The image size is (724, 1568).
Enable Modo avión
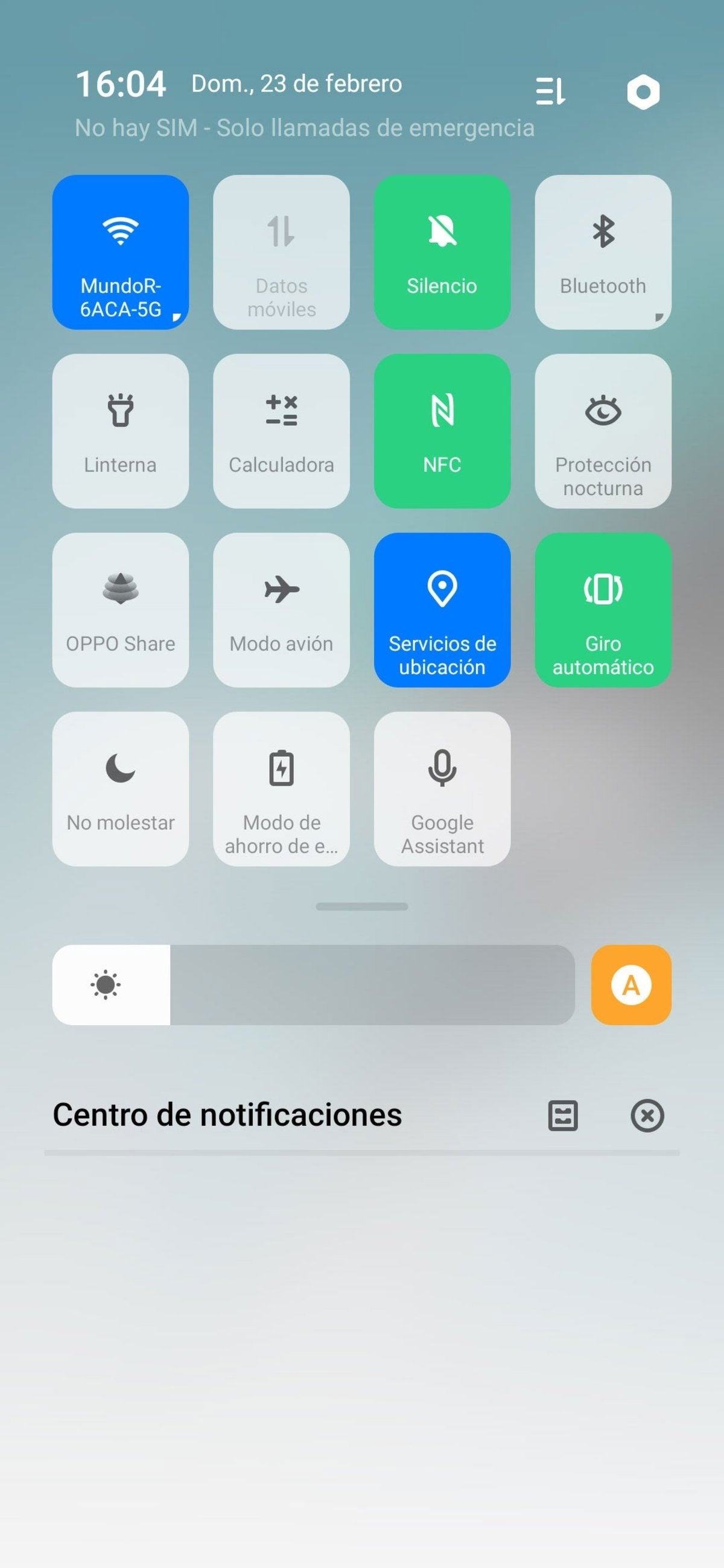coord(281,610)
